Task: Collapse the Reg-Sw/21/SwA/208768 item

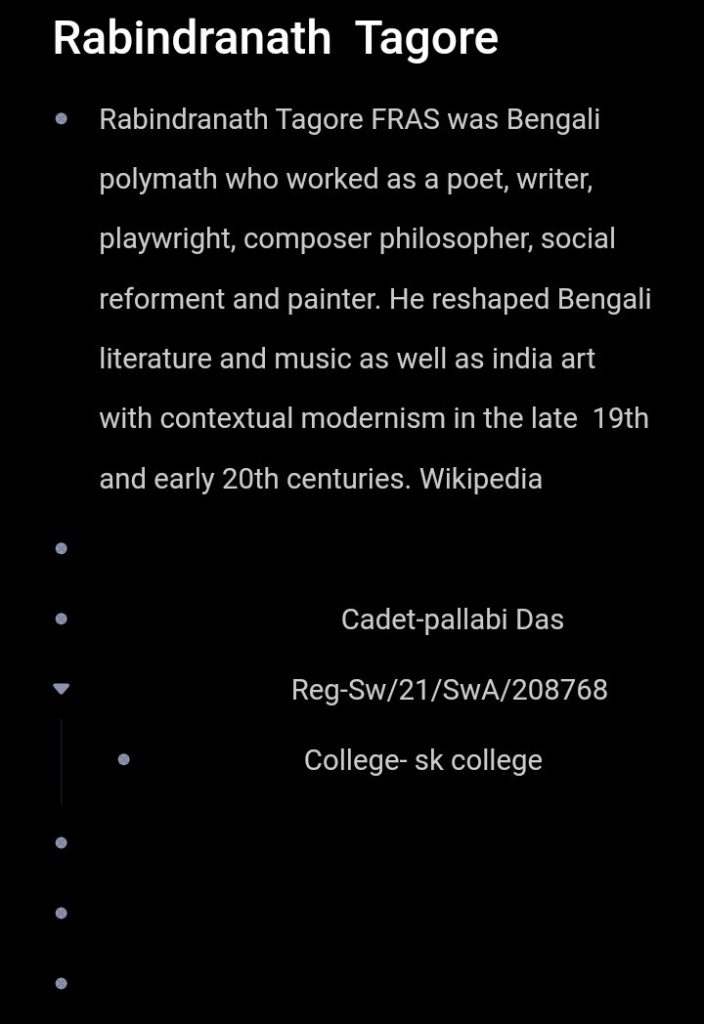Action: (x=61, y=689)
